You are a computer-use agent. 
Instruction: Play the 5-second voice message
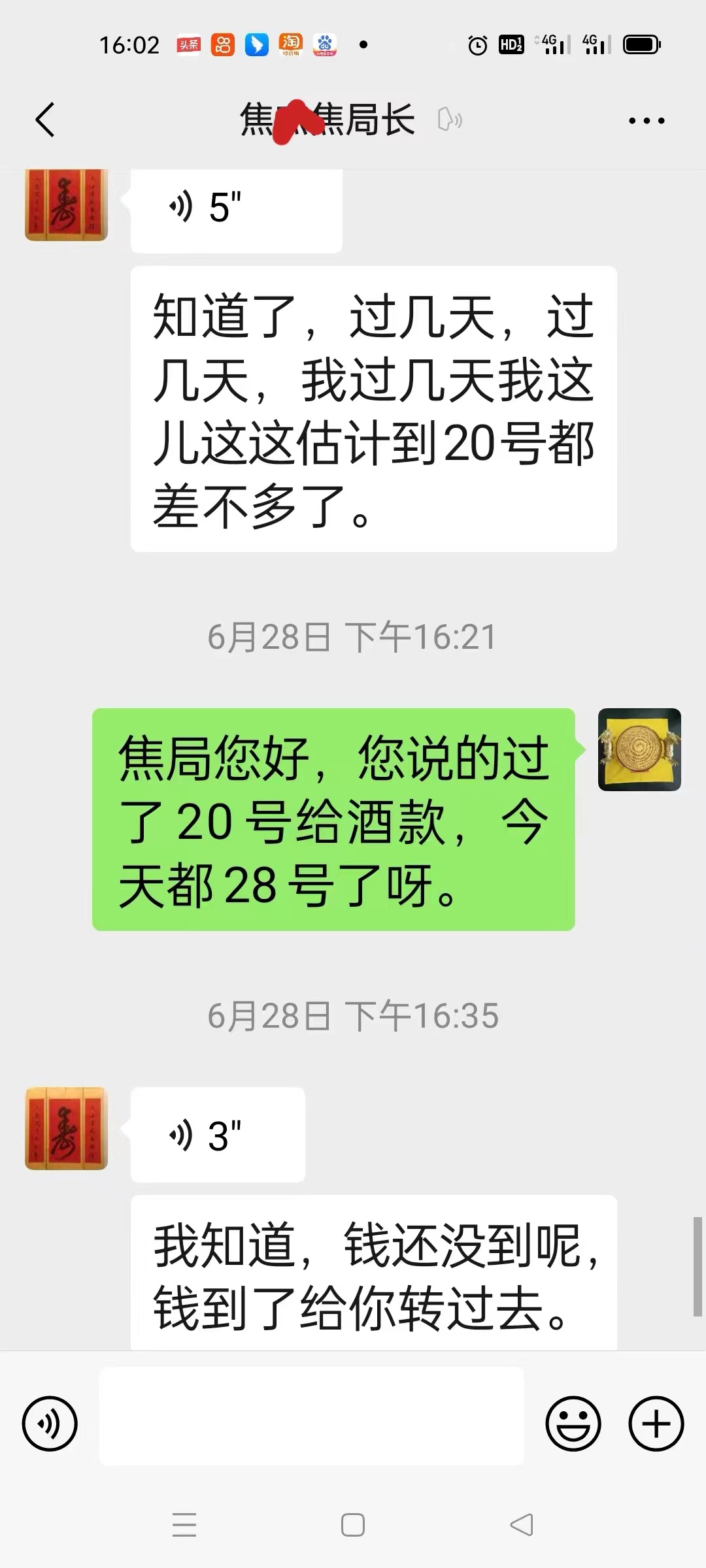pos(235,209)
